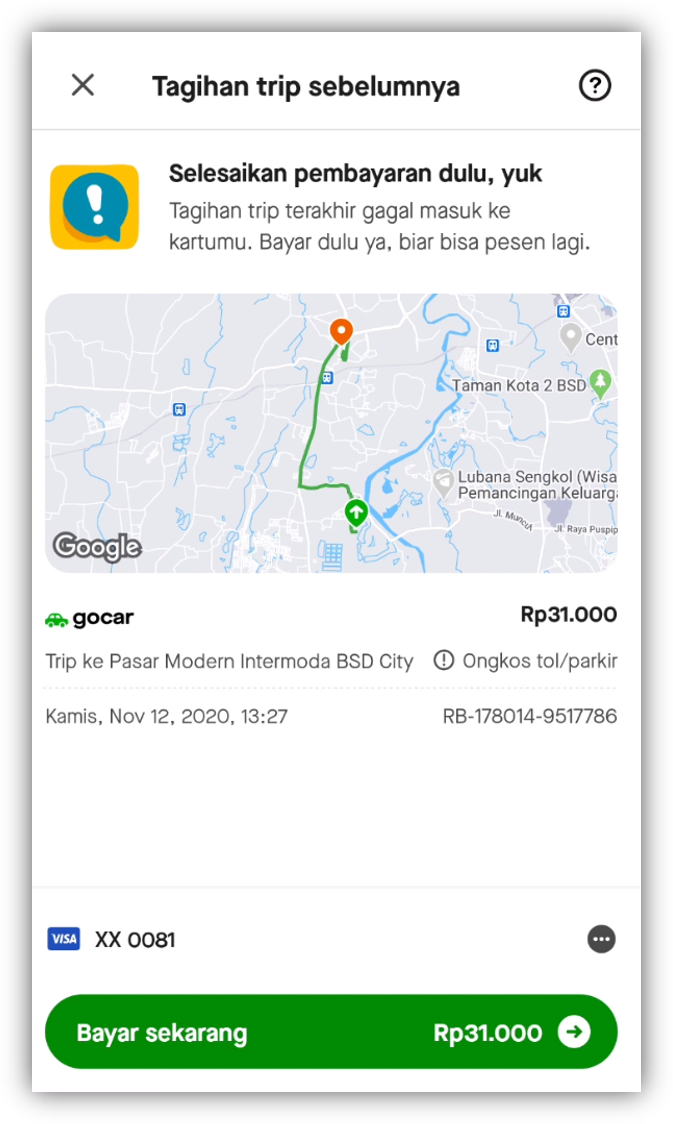The width and height of the screenshot is (673, 1124).
Task: Open payment card options menu
Action: [x=601, y=939]
